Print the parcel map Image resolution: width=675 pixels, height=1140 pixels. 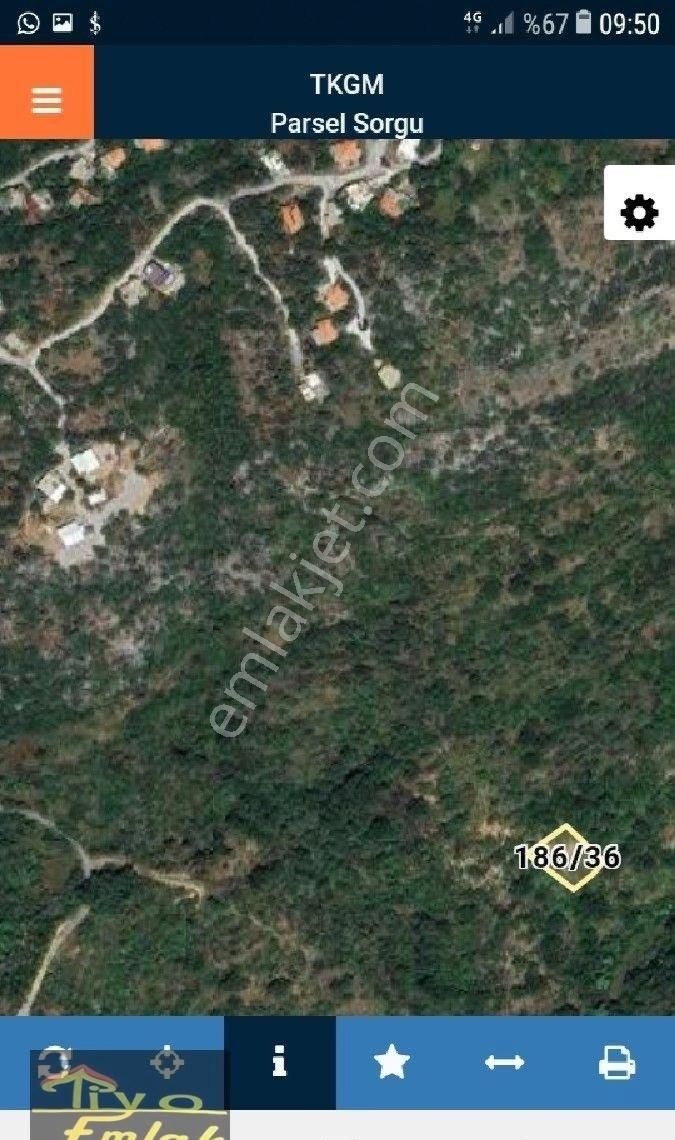(617, 1062)
